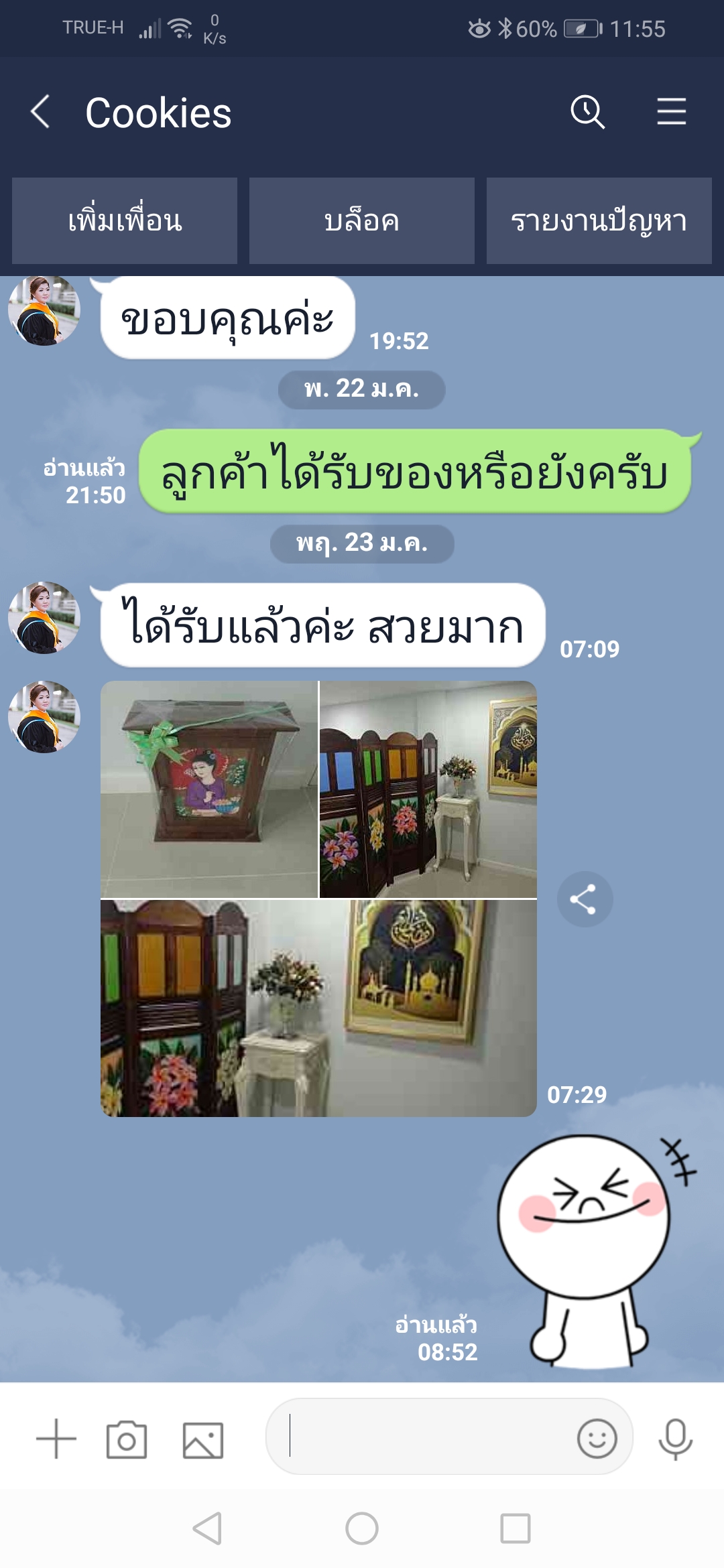Open the gallery image picker
Viewport: 724px width, 1568px height.
(x=203, y=1440)
